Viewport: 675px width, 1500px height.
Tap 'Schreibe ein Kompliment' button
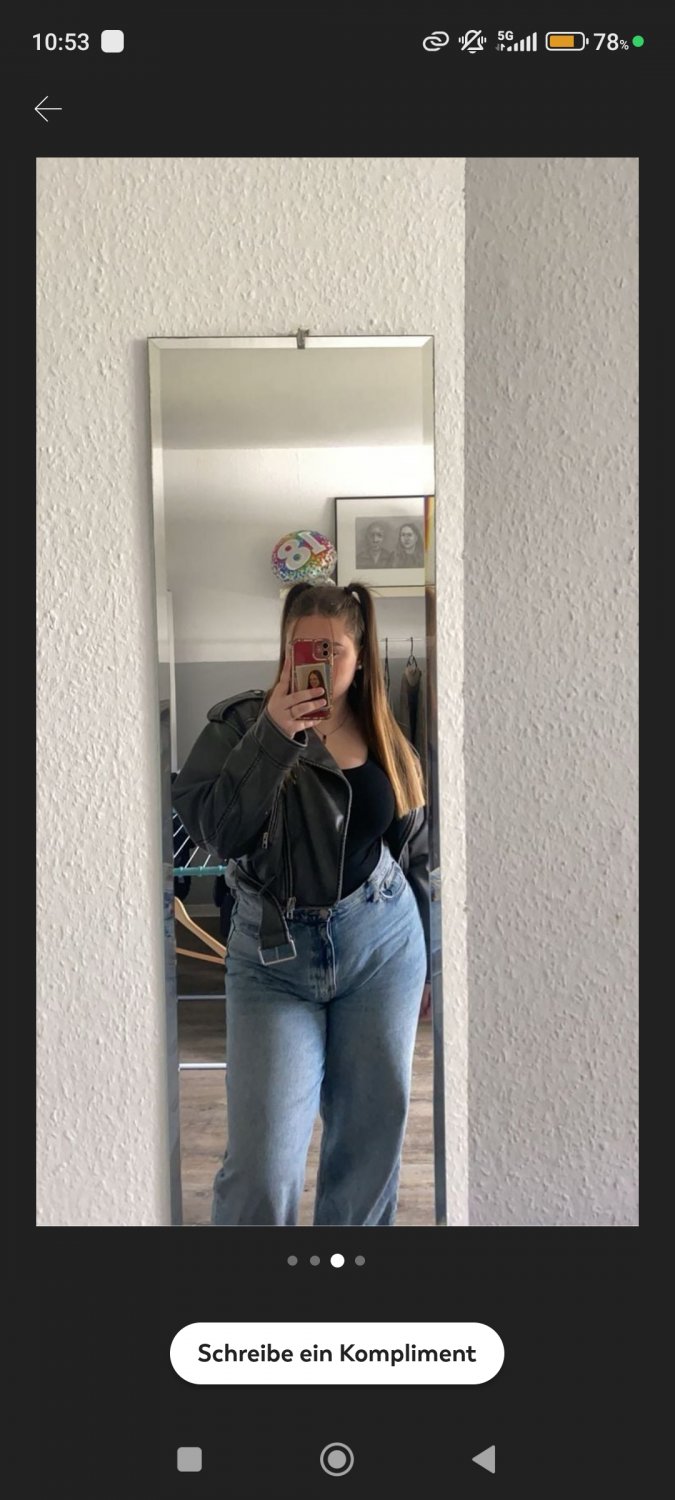pos(337,1353)
